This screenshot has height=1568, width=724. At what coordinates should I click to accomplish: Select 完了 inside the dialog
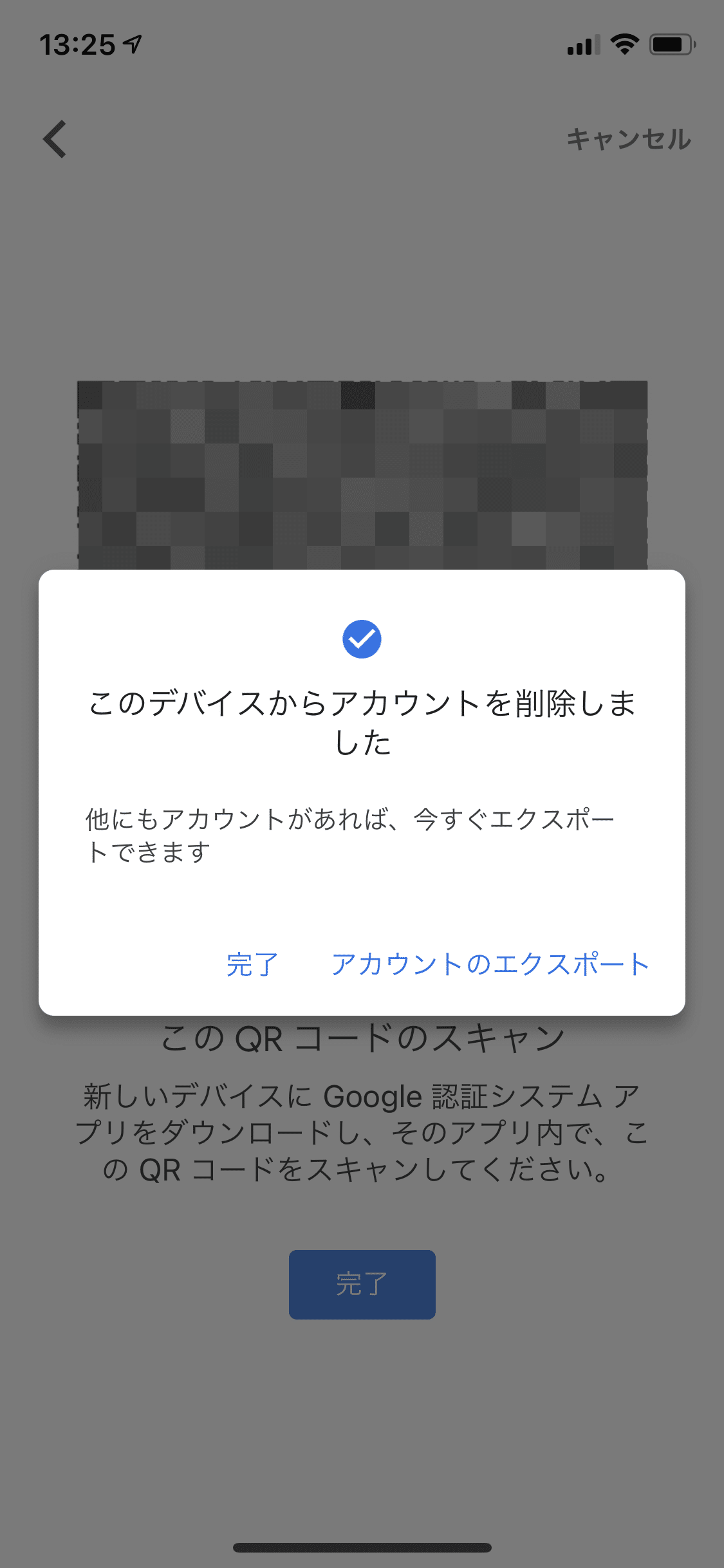[x=251, y=964]
